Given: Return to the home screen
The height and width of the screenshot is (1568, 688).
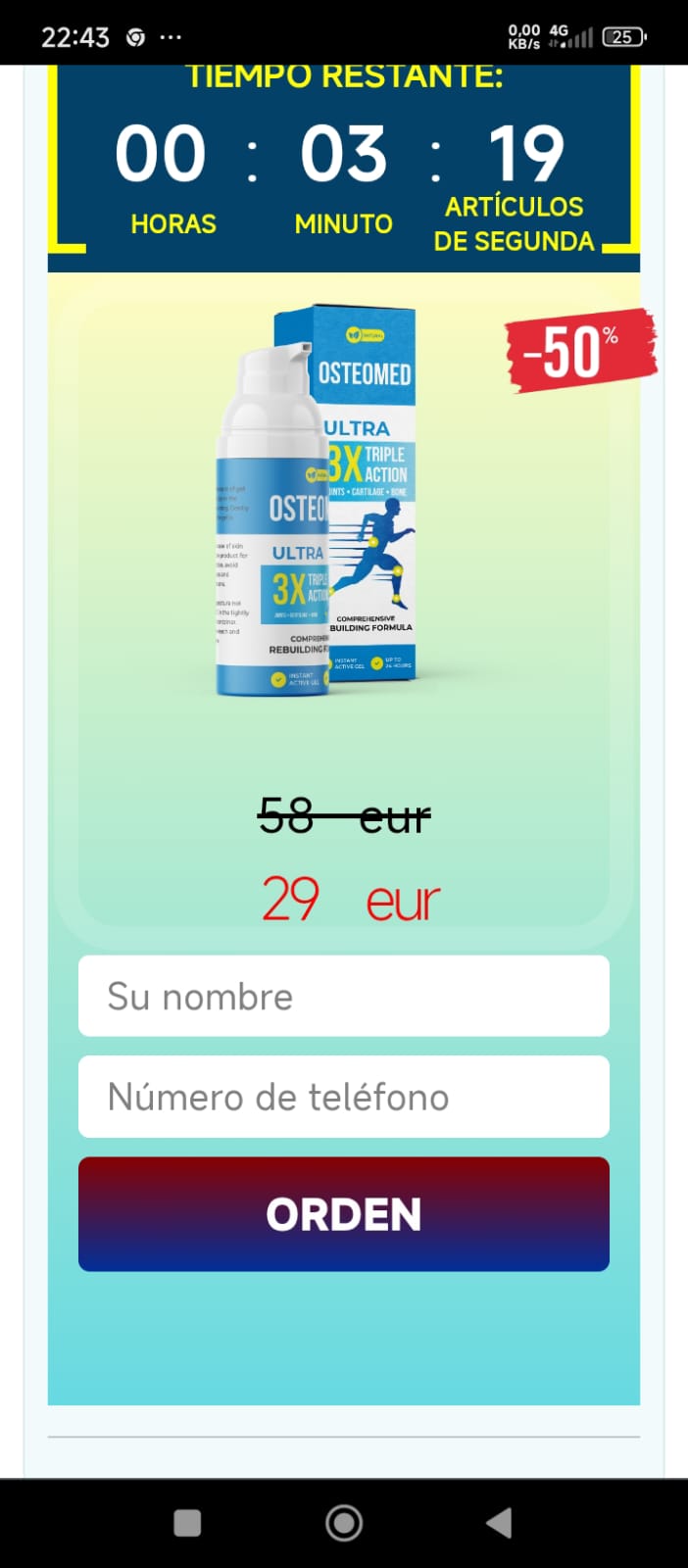Looking at the screenshot, I should pos(344,1522).
